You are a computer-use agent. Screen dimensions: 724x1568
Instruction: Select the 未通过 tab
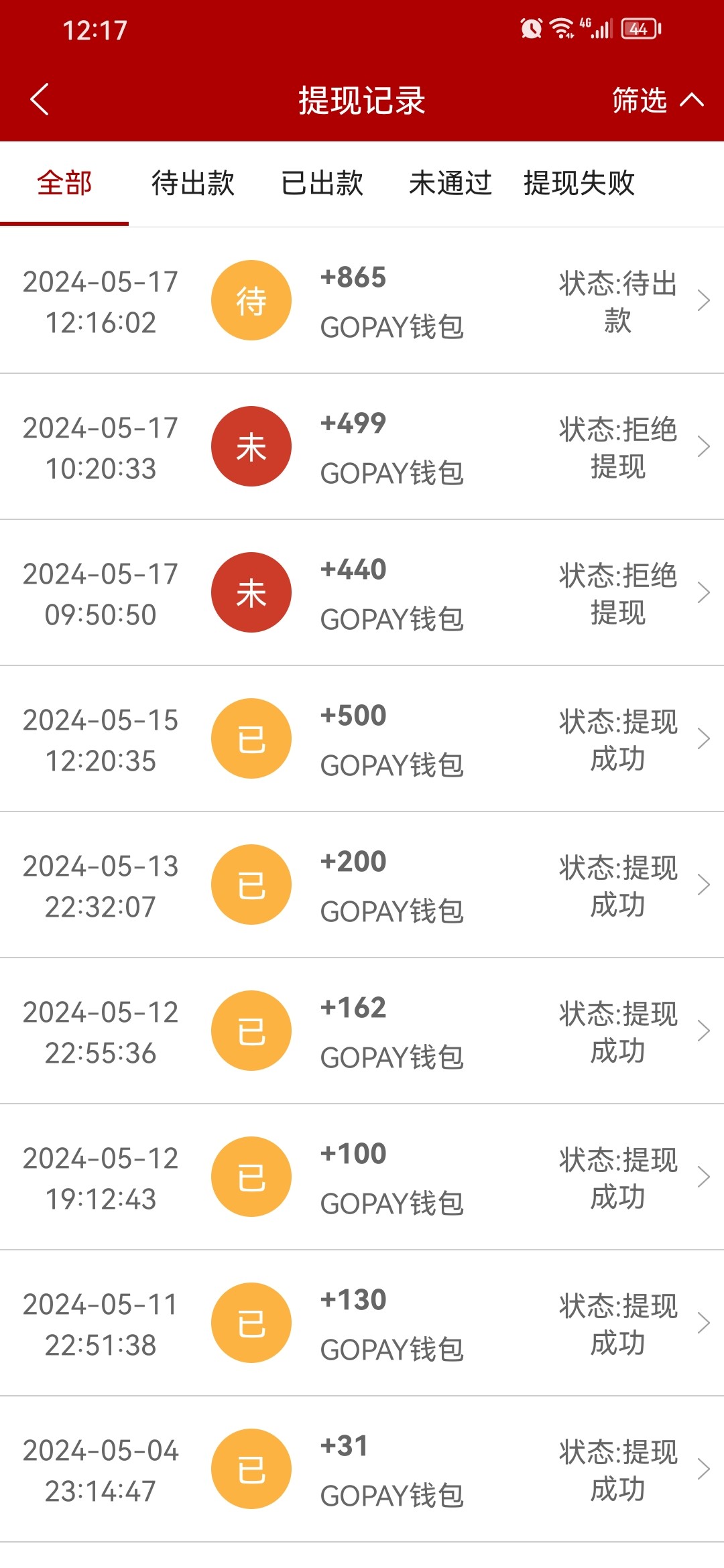click(x=450, y=184)
